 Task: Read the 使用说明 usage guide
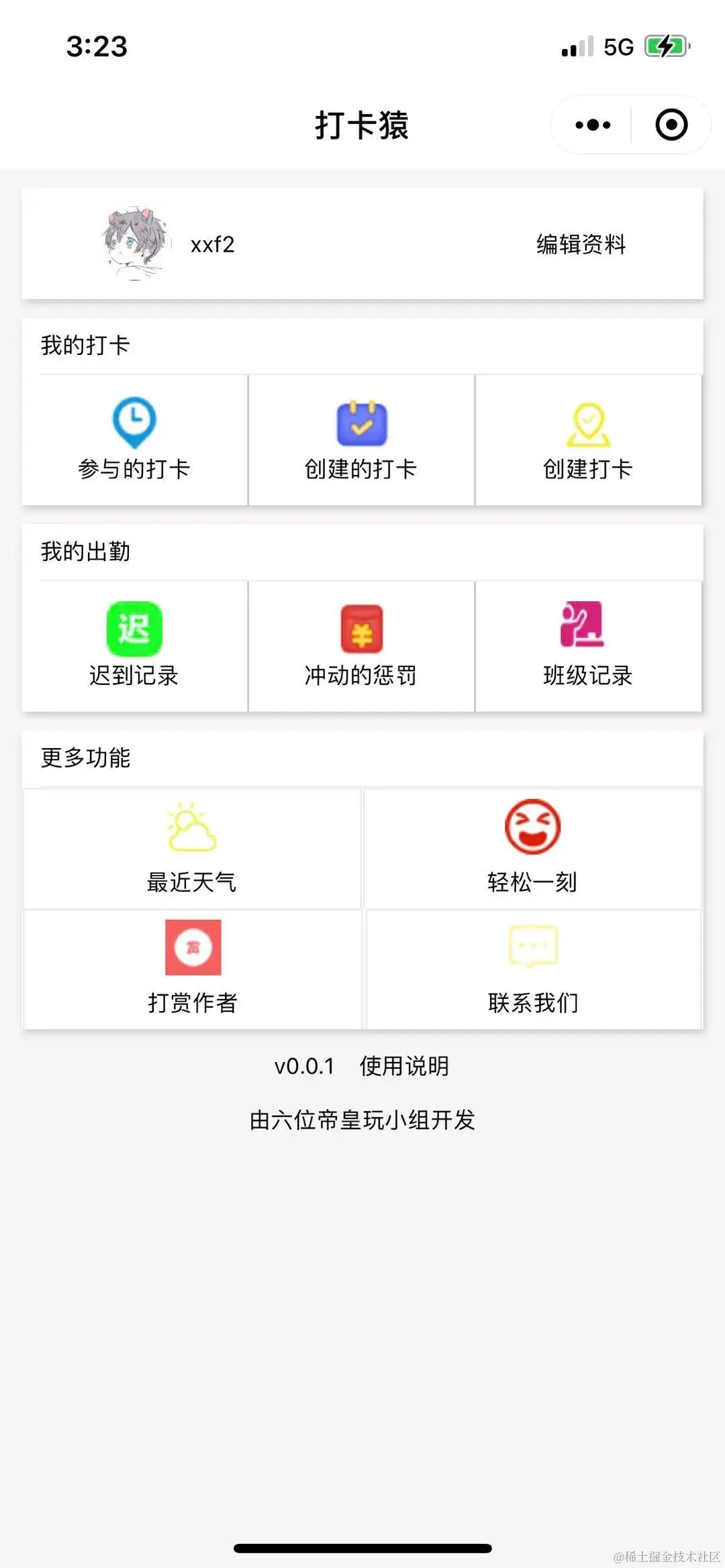coord(404,1065)
